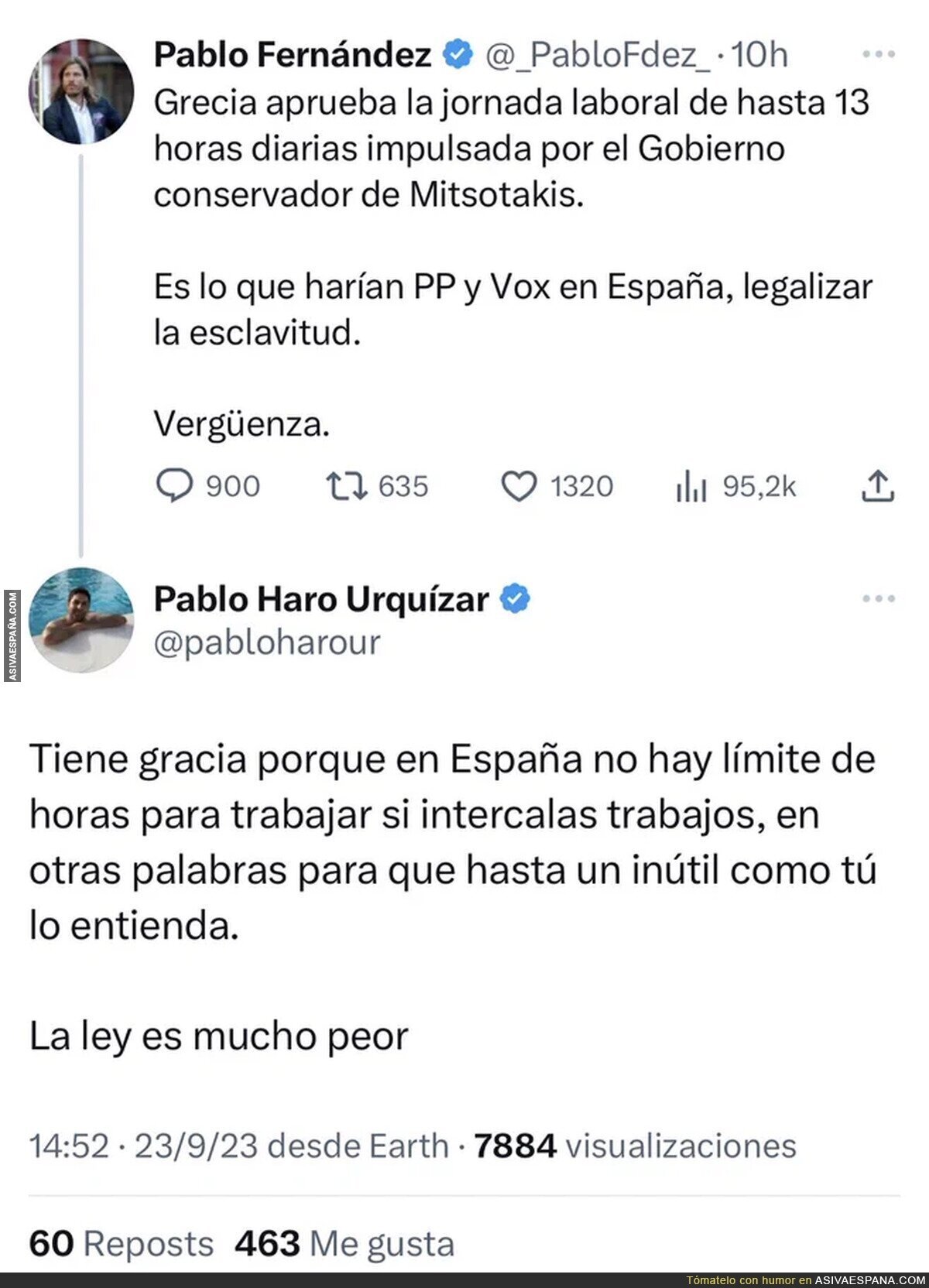Open overflow menu on Pablo Haro Urquízar's tweet
This screenshot has width=929, height=1288.
[879, 598]
